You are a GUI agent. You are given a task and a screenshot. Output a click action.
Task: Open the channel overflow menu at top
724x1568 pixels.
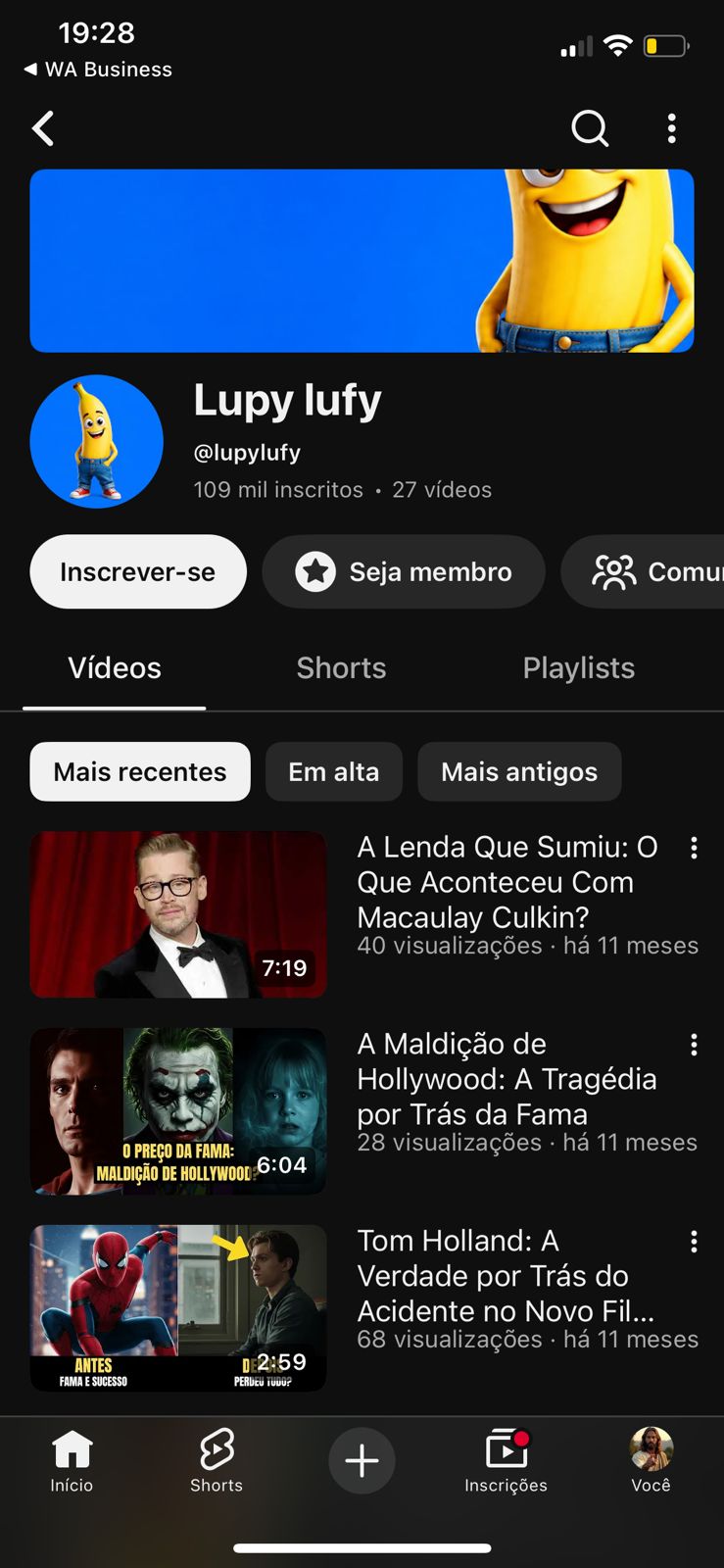click(x=671, y=128)
